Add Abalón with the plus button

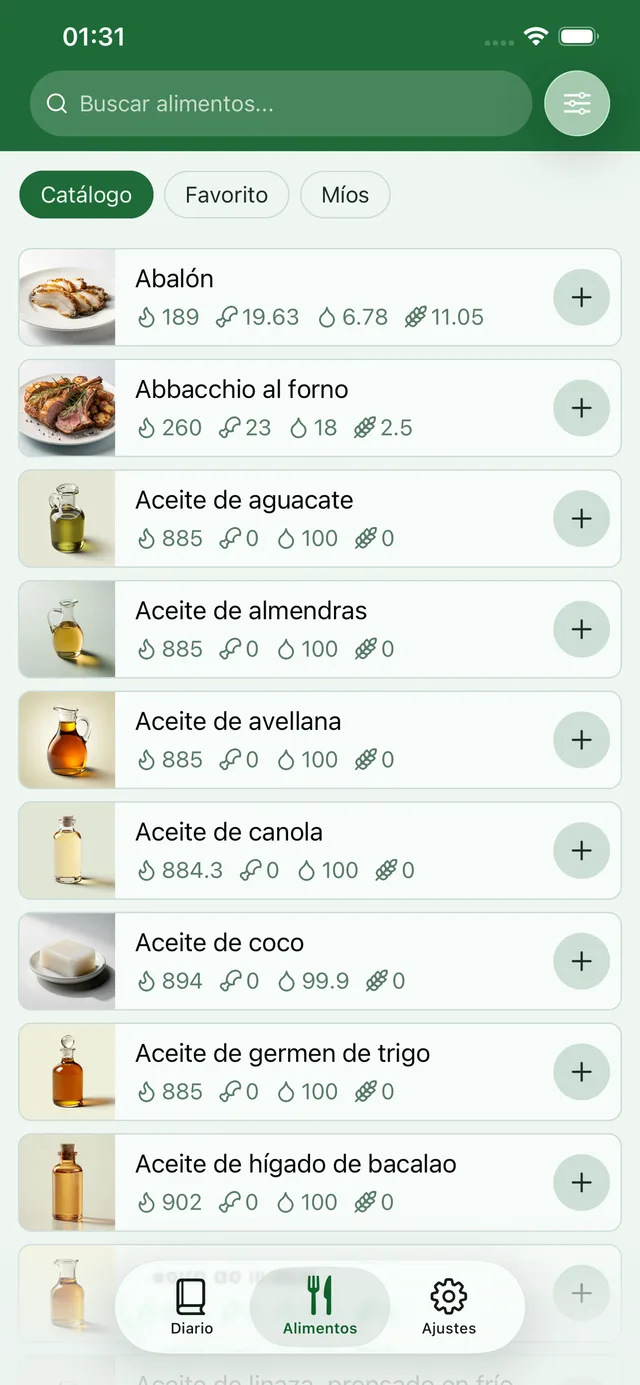581,297
